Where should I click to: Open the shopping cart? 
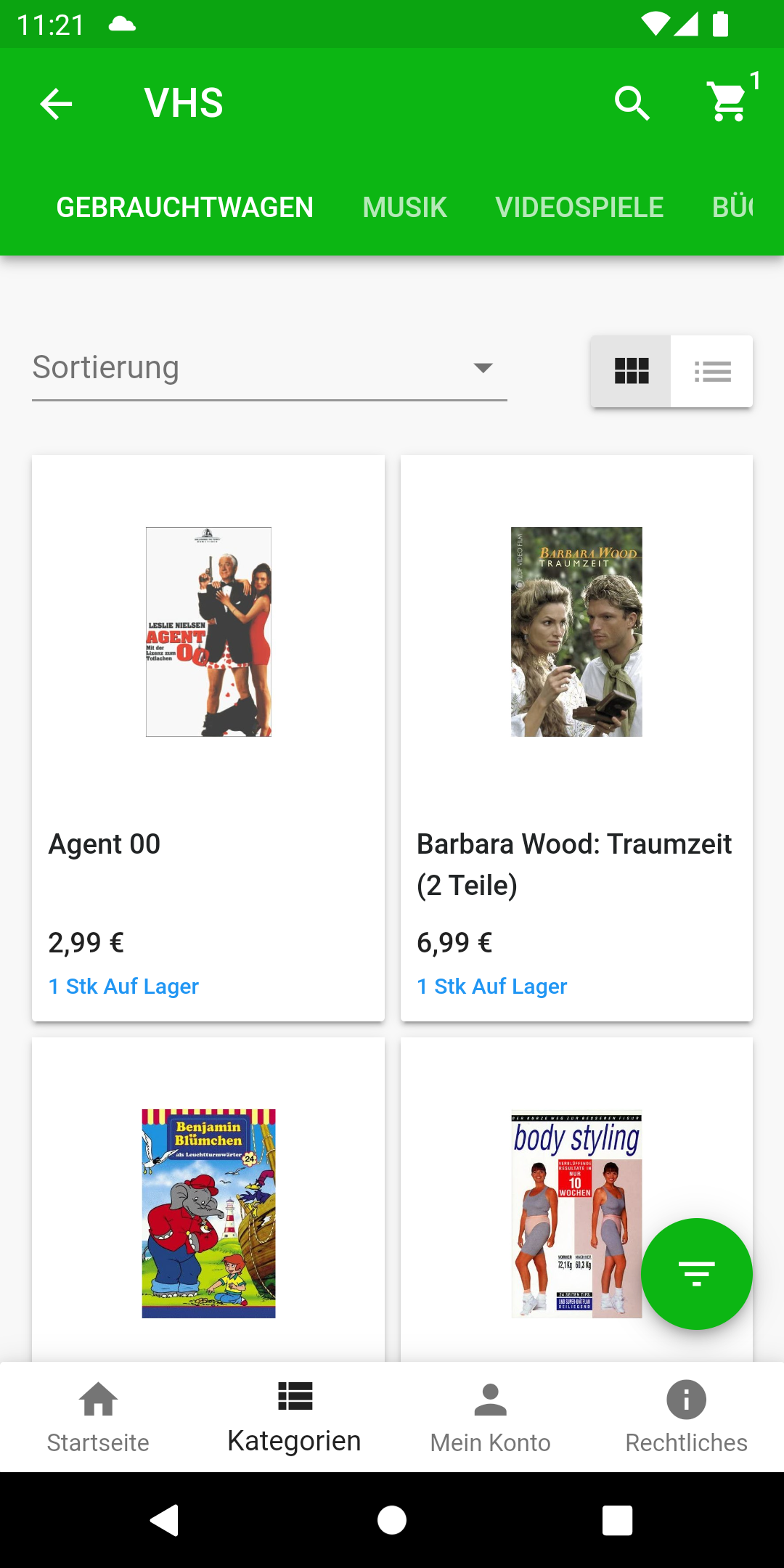(728, 102)
